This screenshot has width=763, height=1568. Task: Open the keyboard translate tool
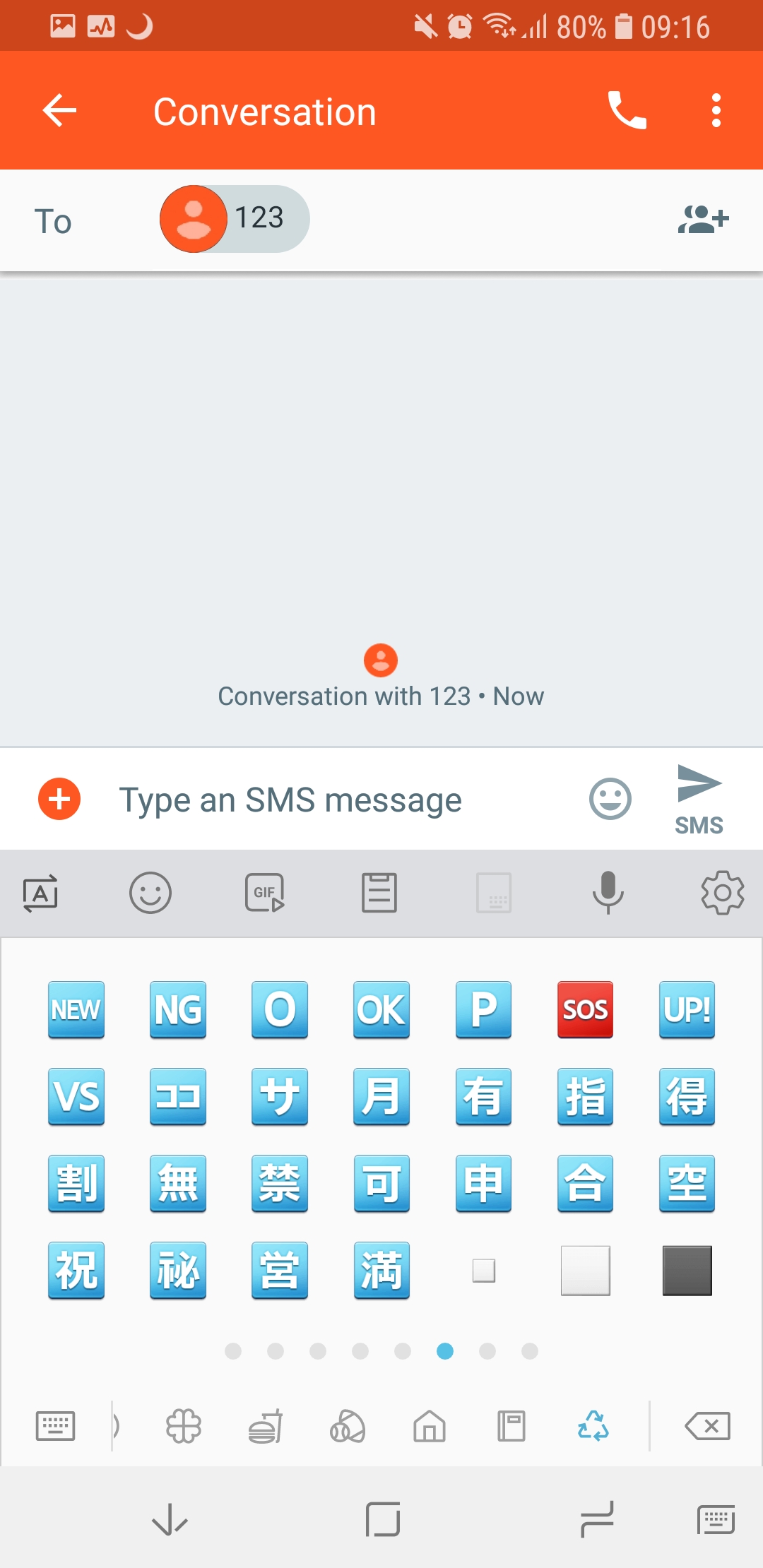pos(40,893)
